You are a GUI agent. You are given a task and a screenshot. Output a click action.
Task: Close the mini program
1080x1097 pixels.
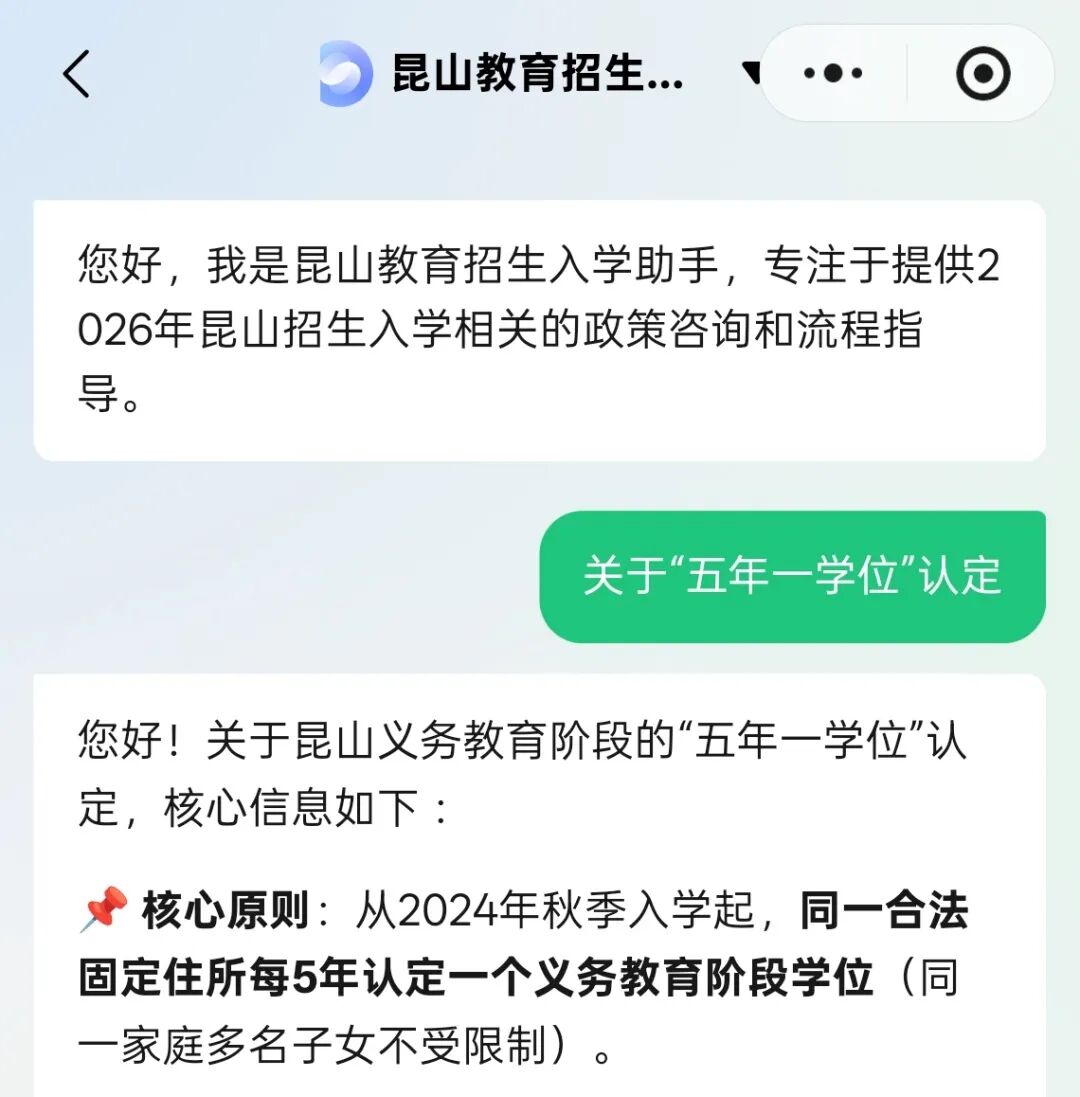click(x=983, y=73)
